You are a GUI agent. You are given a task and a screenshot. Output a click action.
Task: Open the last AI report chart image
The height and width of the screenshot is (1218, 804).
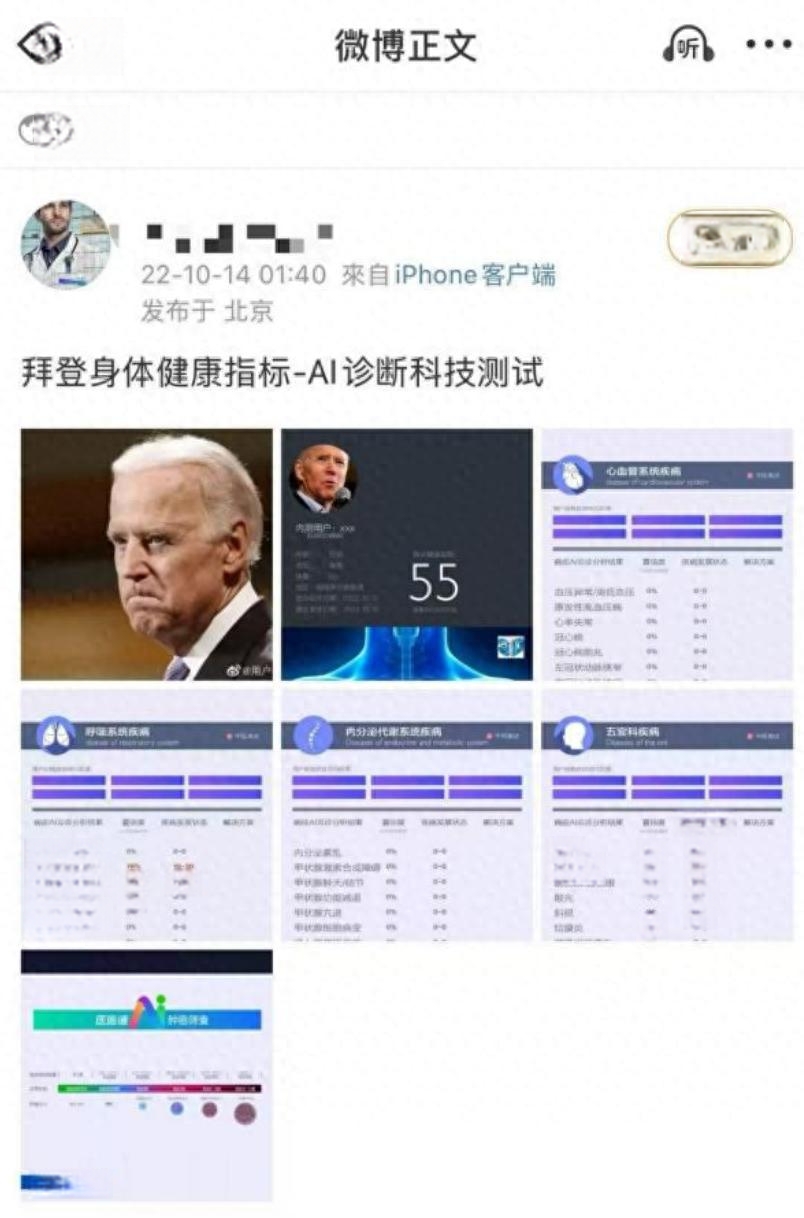click(x=146, y=1075)
